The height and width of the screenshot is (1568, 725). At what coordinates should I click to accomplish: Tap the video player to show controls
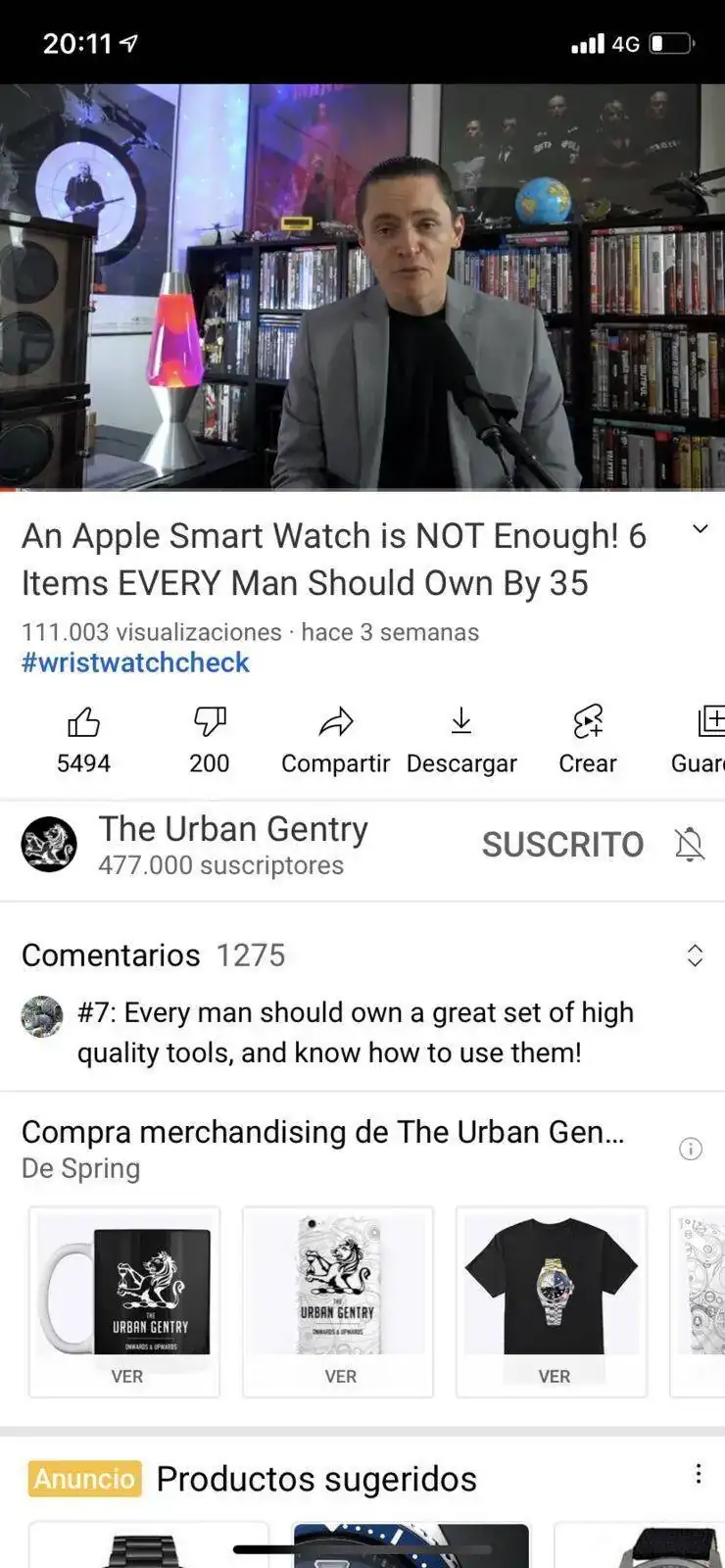(x=362, y=286)
